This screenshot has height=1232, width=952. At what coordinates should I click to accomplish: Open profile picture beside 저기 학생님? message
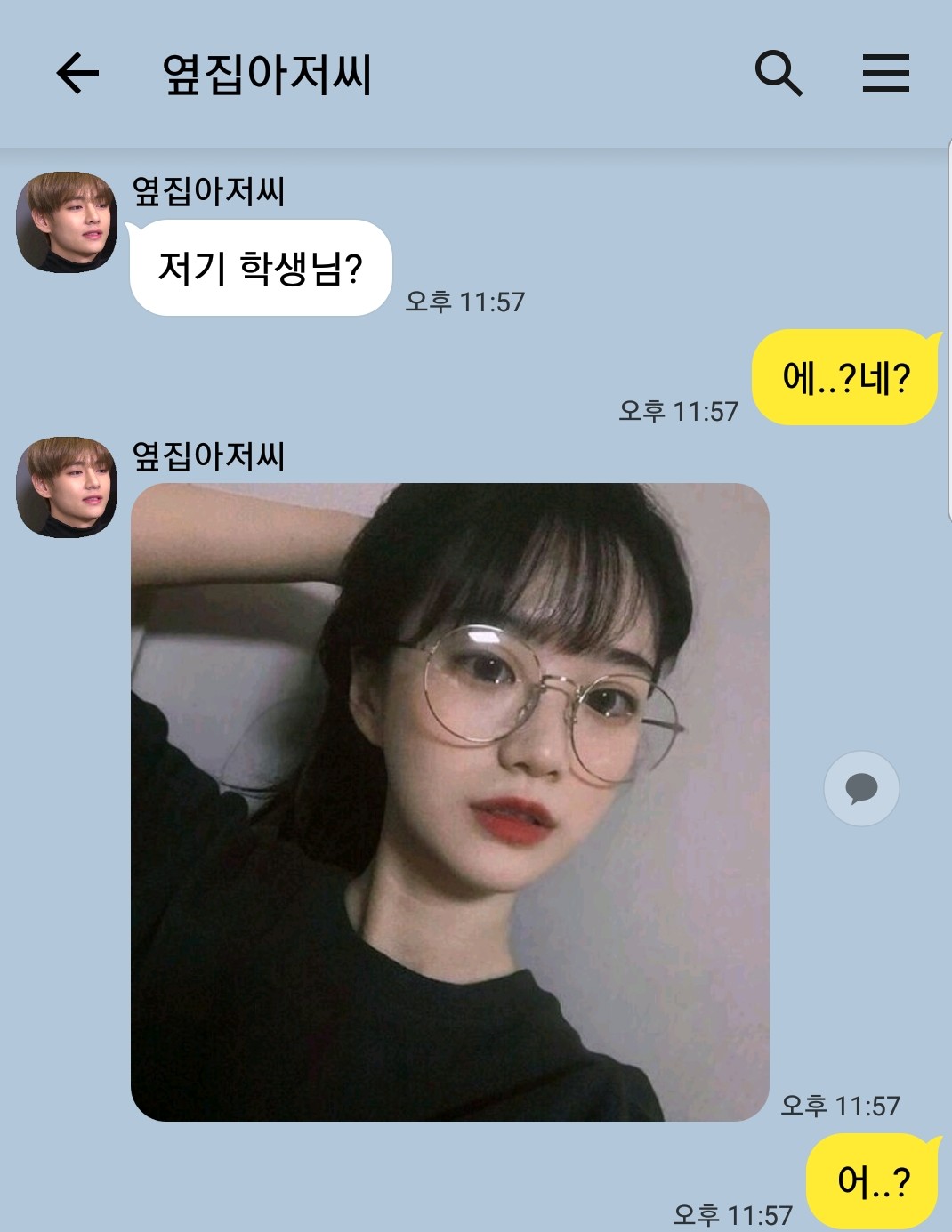[67, 222]
